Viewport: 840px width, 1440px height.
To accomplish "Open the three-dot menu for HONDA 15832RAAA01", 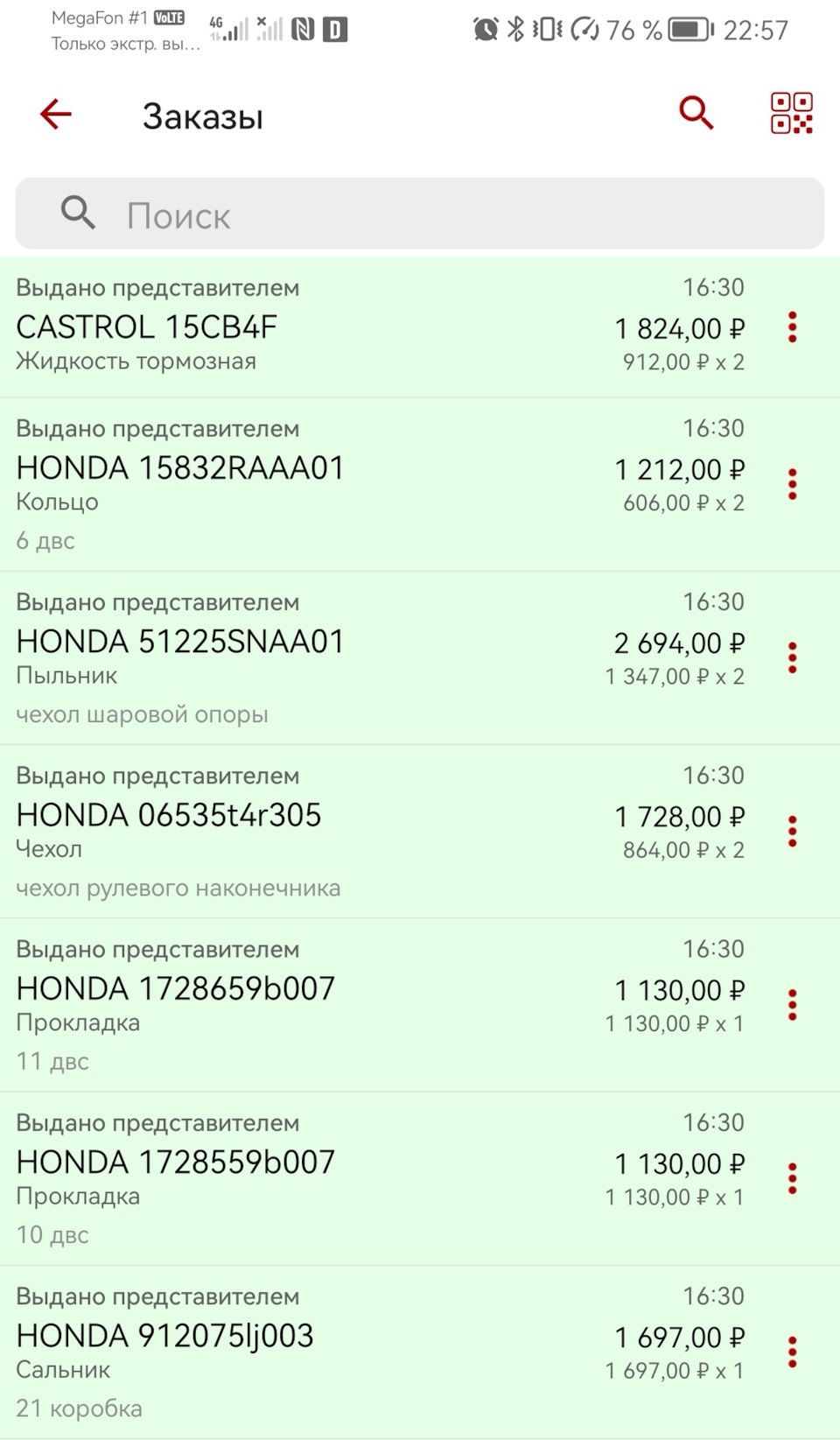I will tap(792, 481).
